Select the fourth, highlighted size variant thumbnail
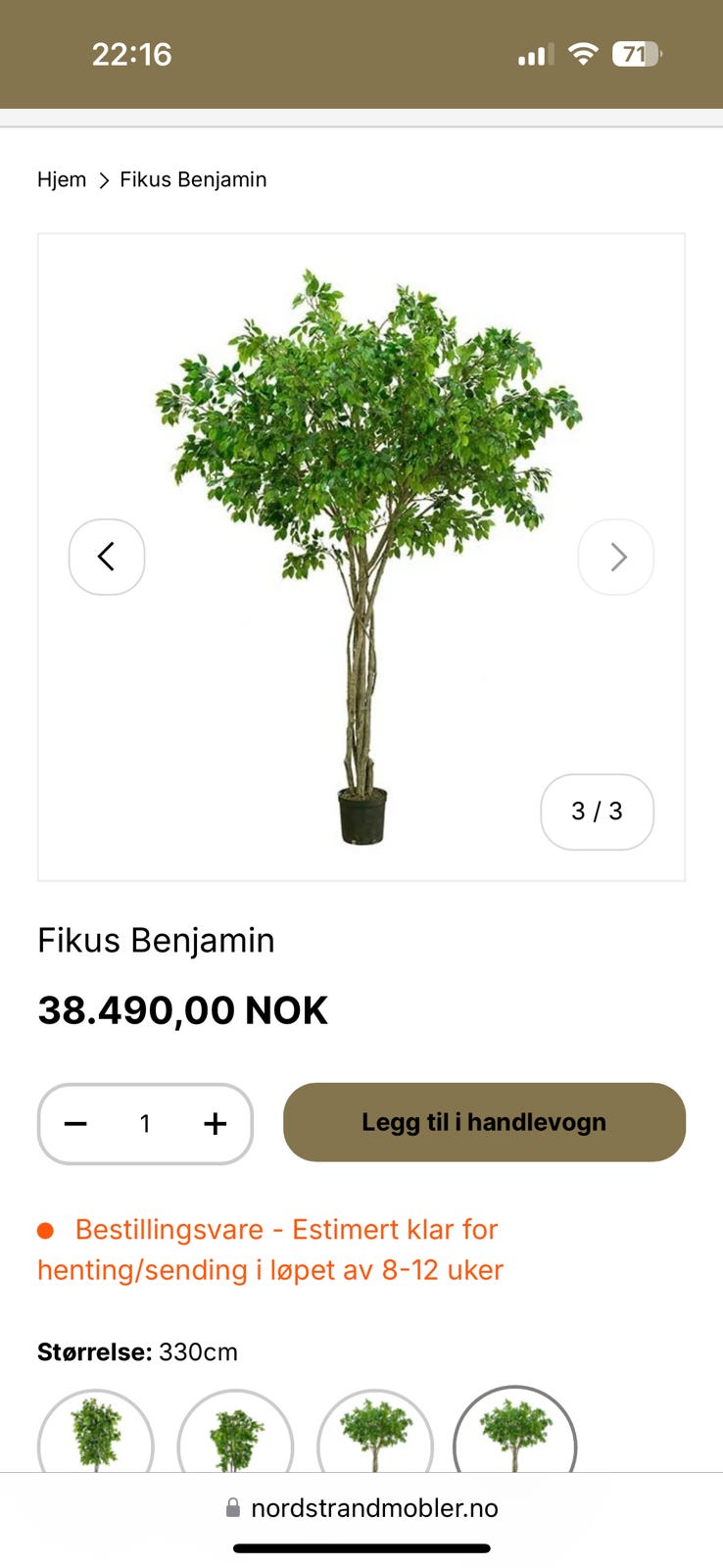 click(514, 1434)
